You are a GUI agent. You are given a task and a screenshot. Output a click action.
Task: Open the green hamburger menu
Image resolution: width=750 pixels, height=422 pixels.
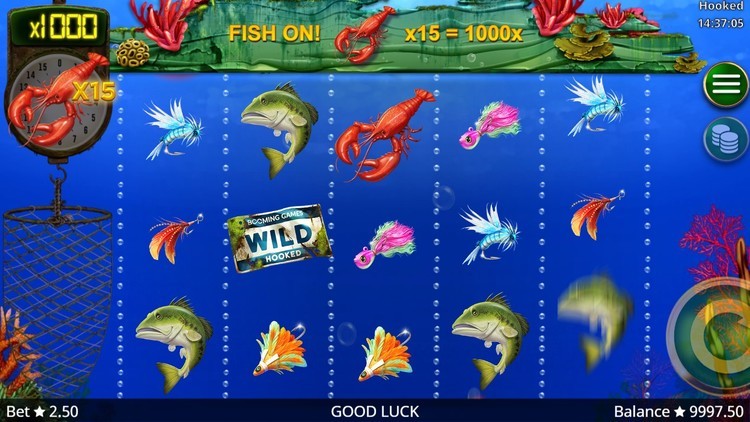tap(726, 84)
